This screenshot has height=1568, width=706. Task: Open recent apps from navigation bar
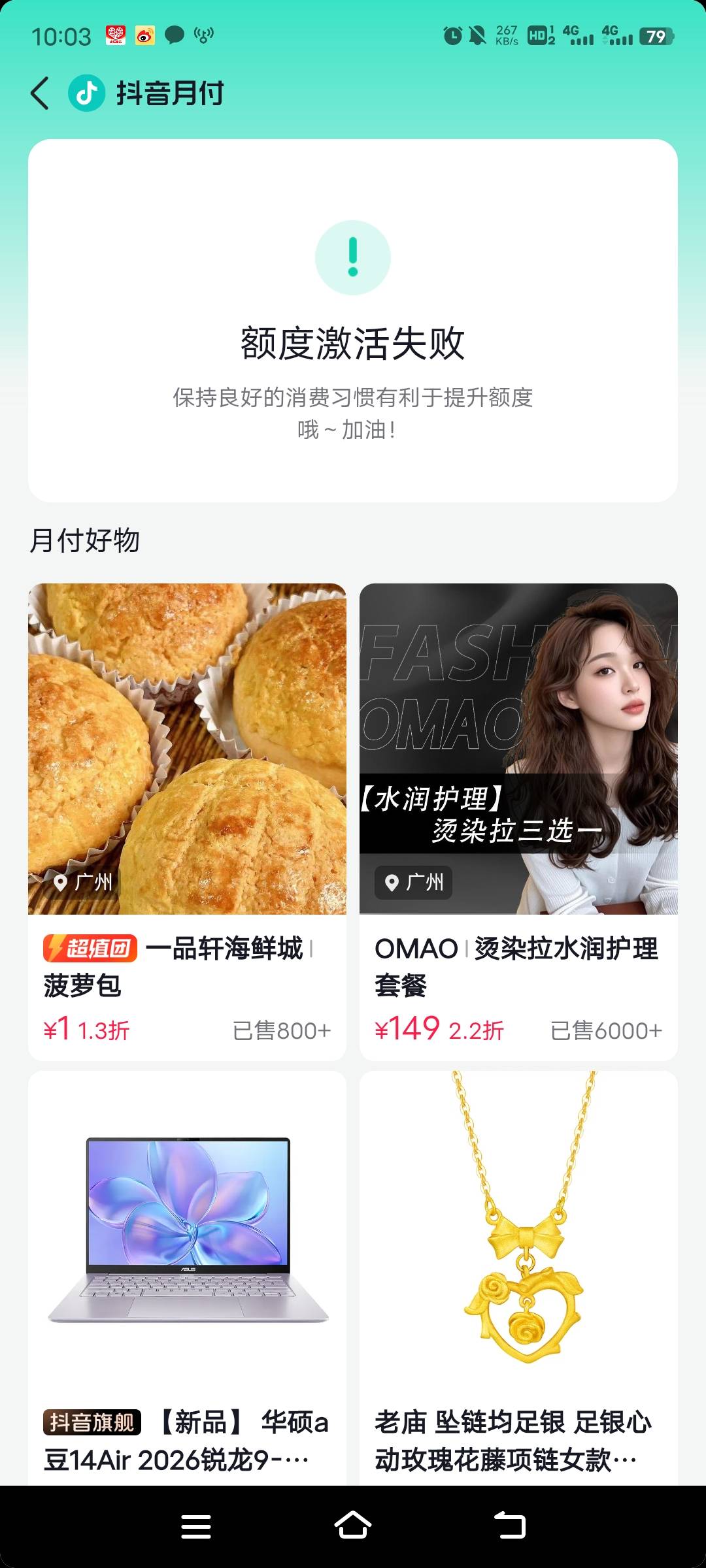point(195,1526)
